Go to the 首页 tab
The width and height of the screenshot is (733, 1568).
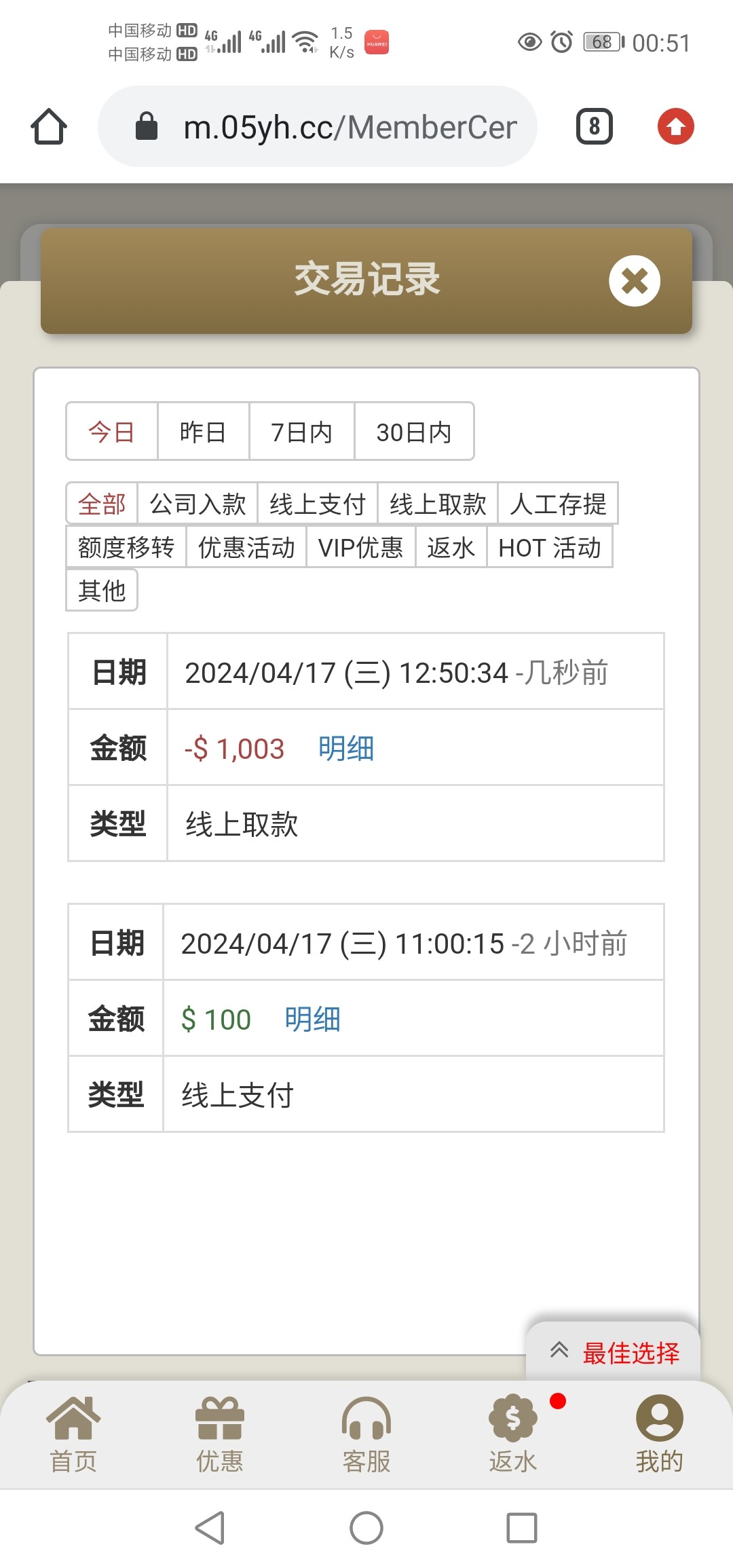[x=73, y=1434]
